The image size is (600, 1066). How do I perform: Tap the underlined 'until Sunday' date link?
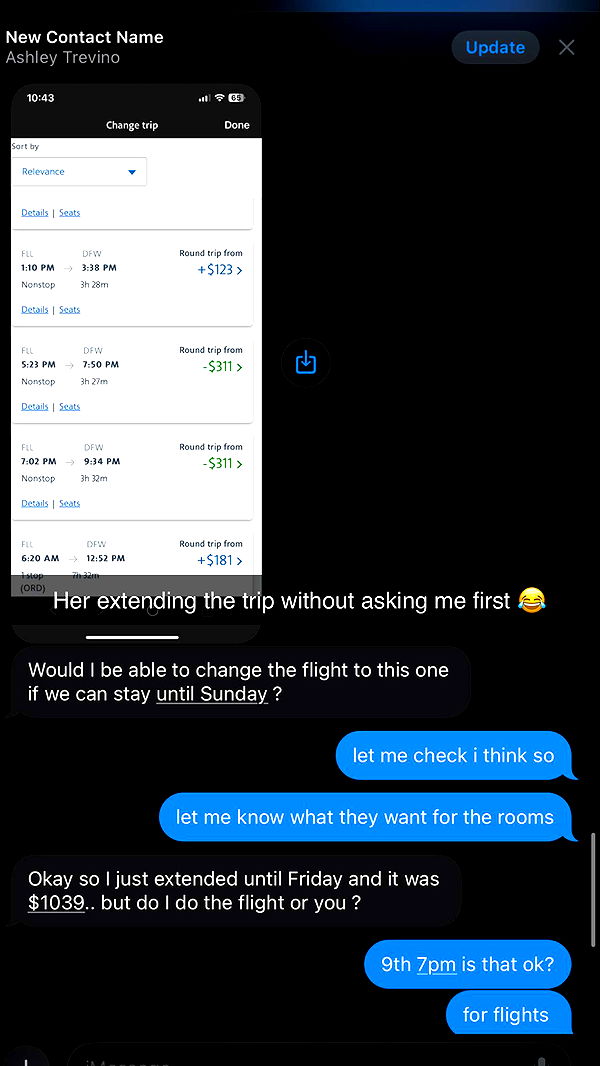(x=212, y=694)
